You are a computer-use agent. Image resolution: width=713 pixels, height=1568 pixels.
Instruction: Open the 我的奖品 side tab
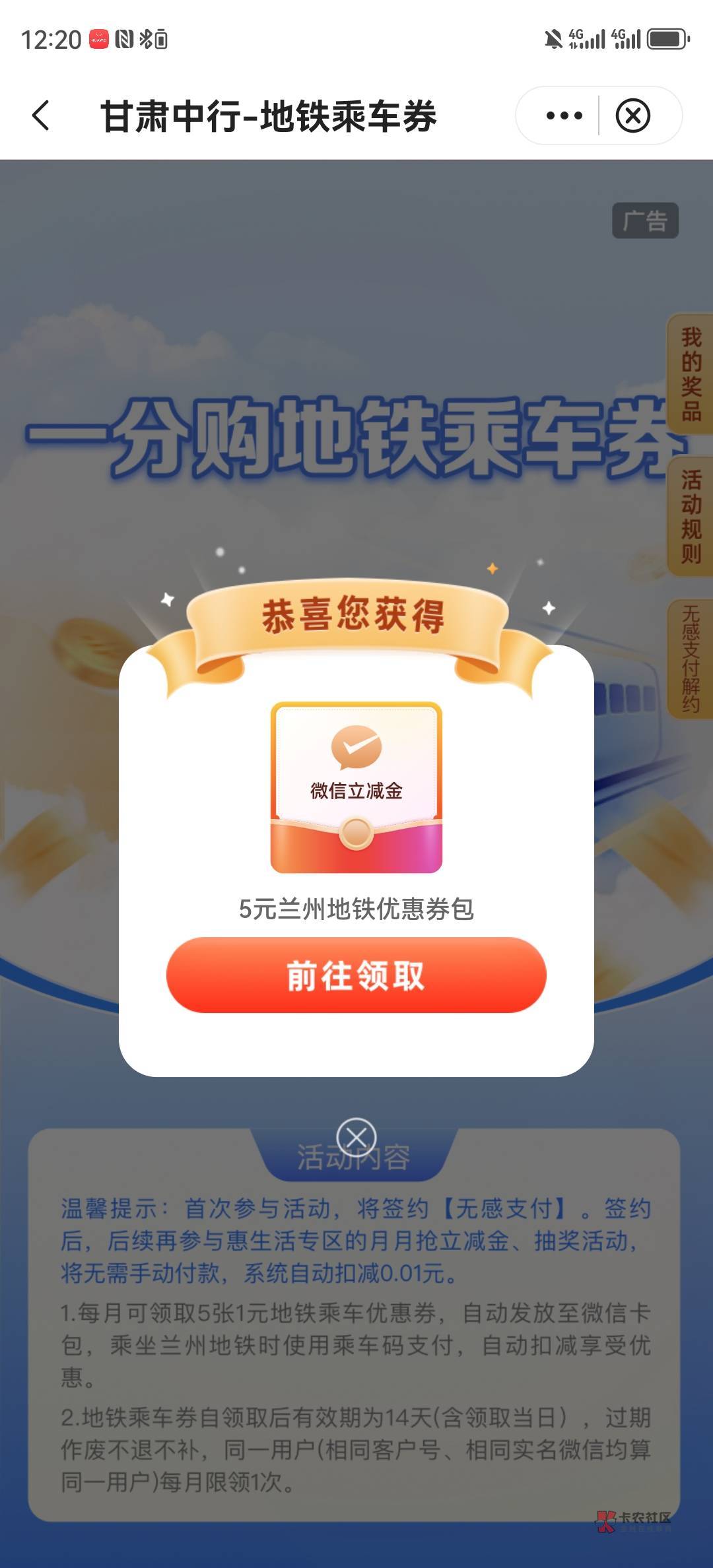point(691,374)
